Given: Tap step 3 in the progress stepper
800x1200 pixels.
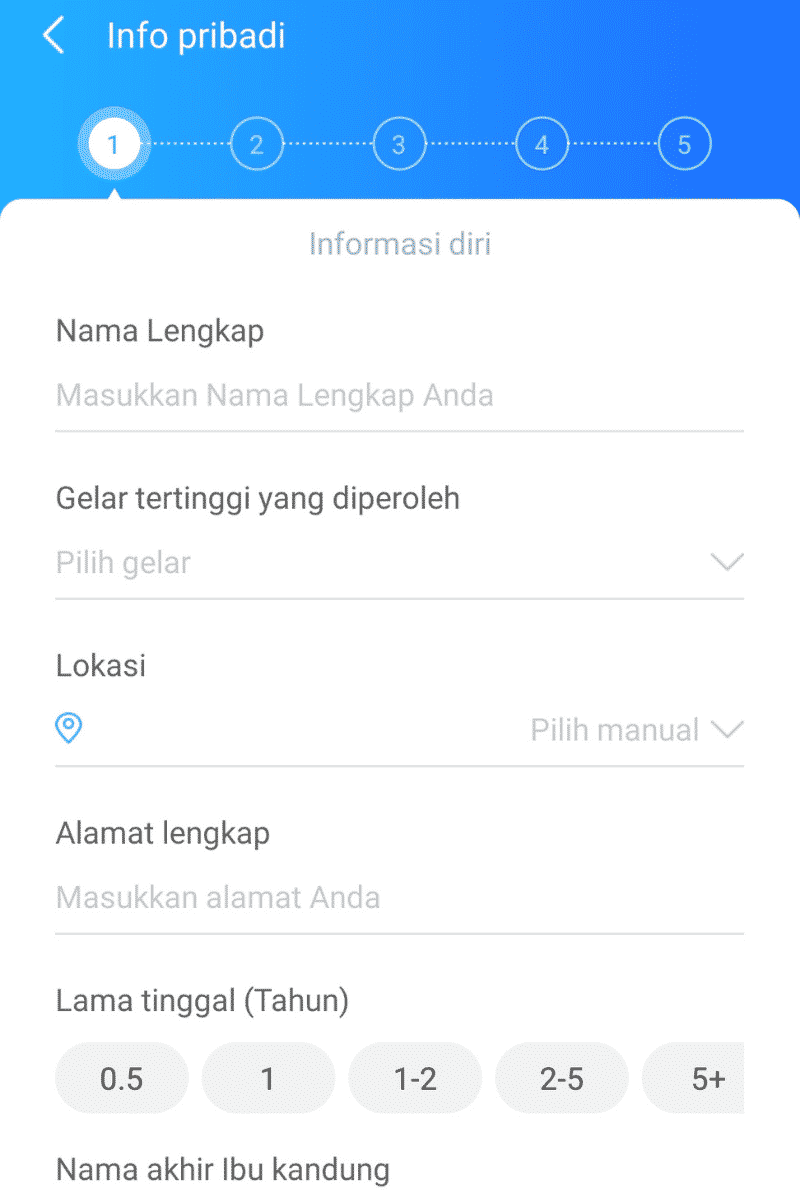Looking at the screenshot, I should click(399, 143).
